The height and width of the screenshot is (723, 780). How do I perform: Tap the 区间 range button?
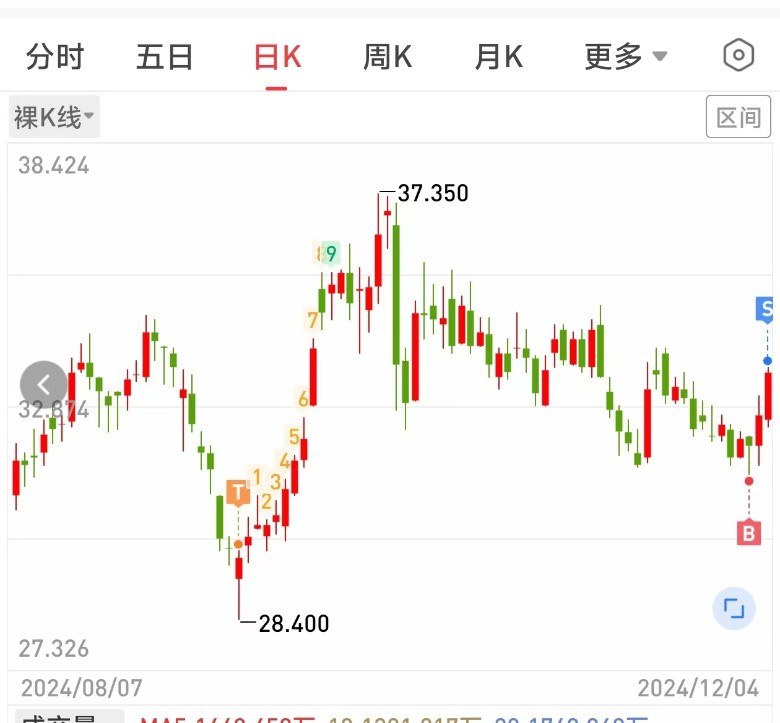coord(739,118)
